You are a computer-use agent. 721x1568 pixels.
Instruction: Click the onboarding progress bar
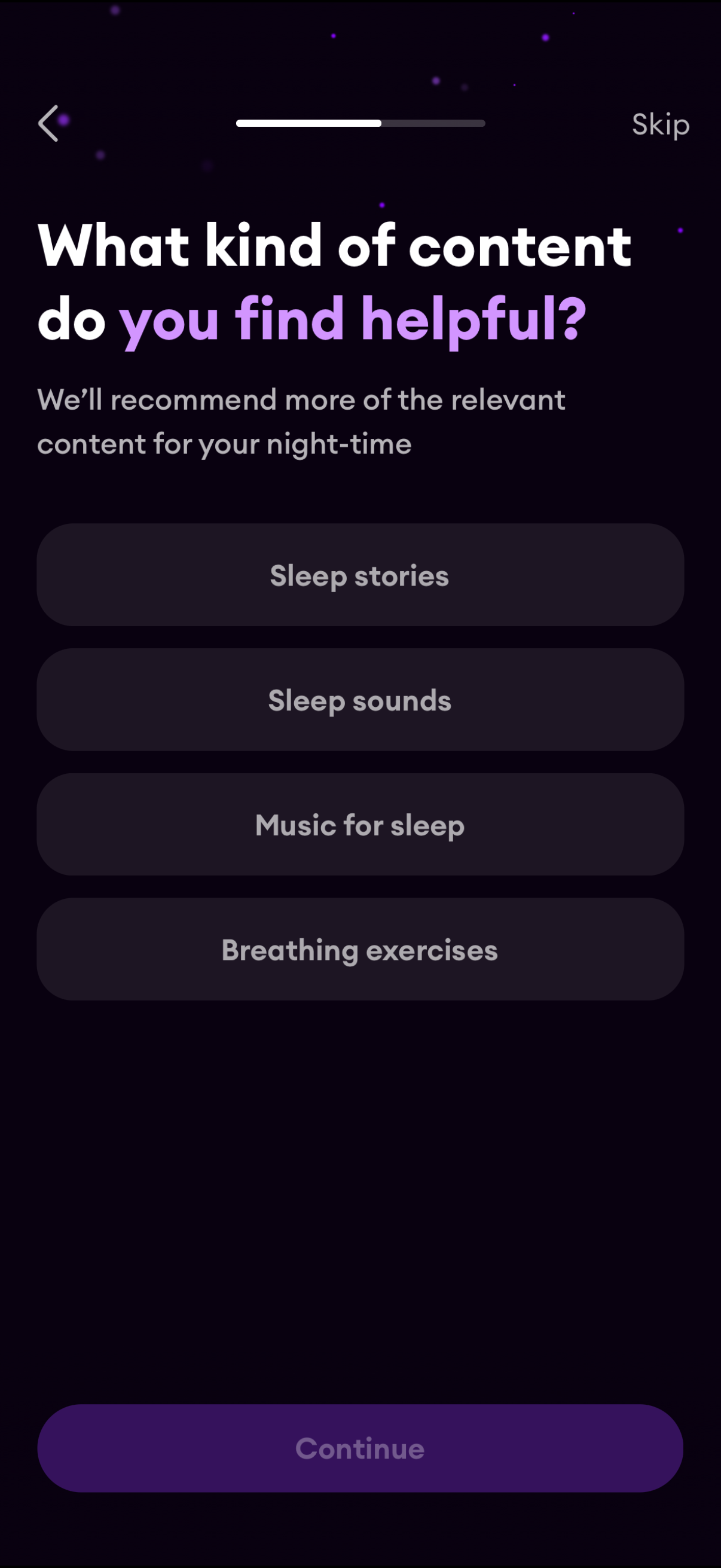tap(360, 124)
